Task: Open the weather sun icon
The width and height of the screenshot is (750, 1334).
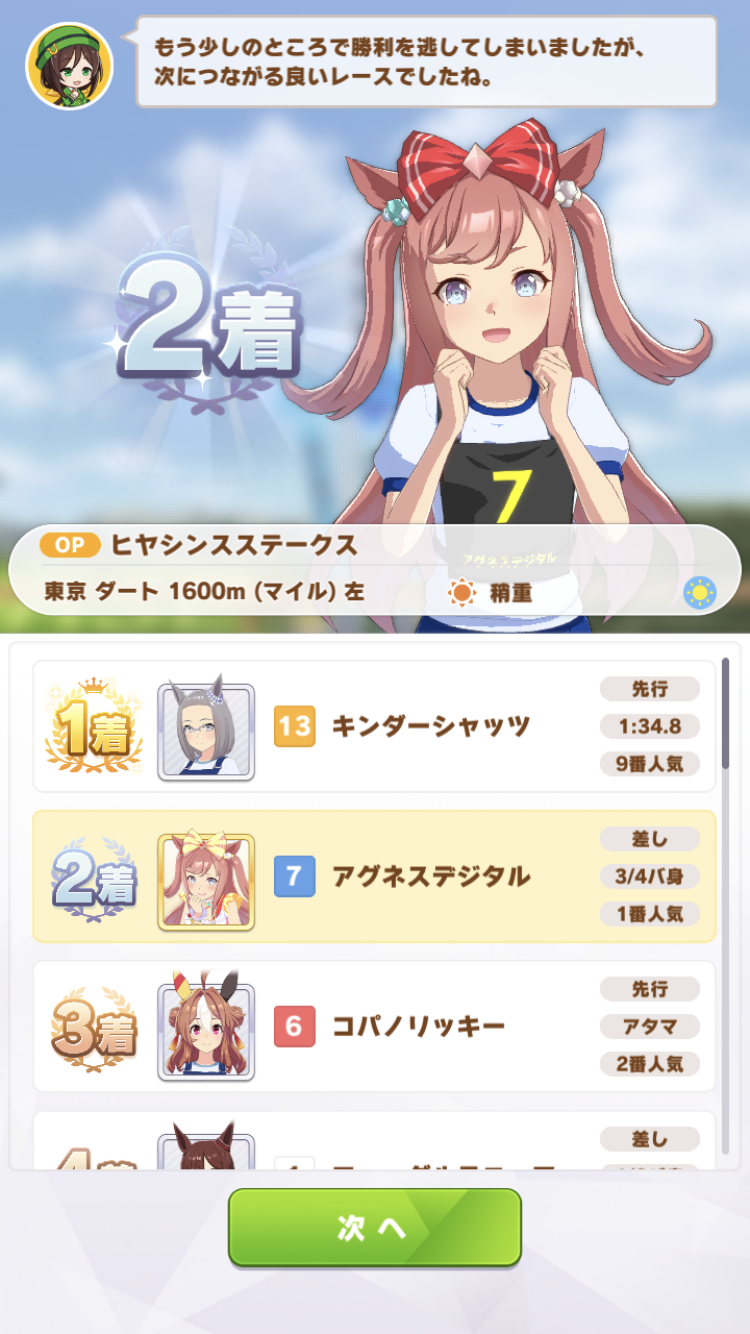Action: tap(699, 593)
